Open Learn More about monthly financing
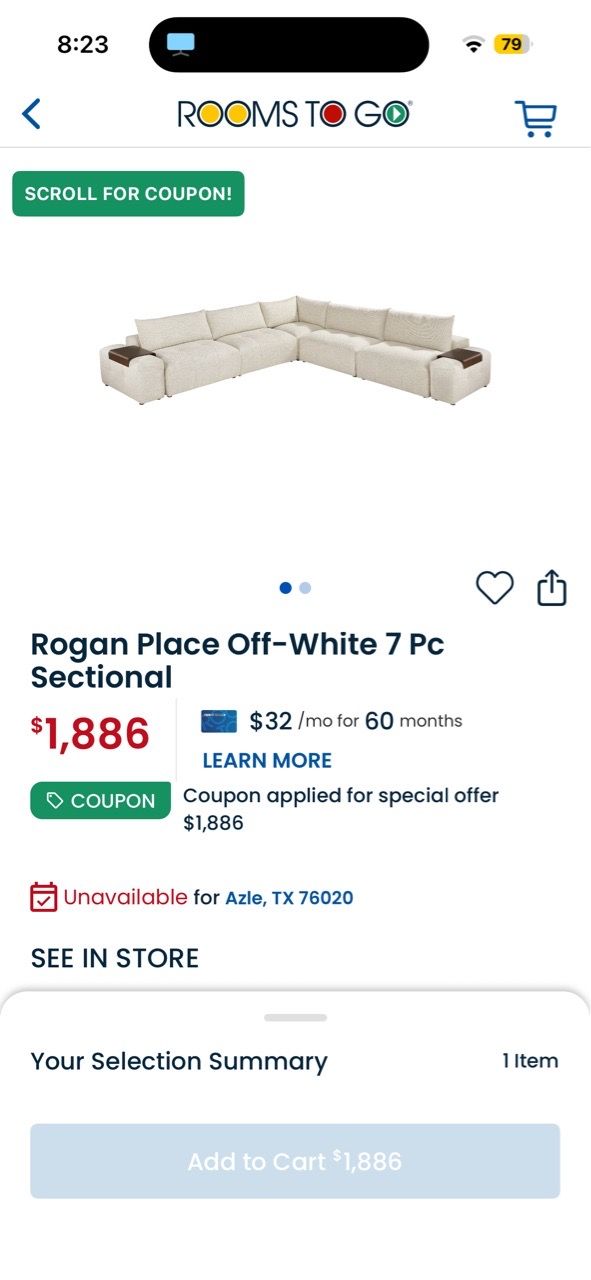The height and width of the screenshot is (1280, 591). tap(267, 761)
